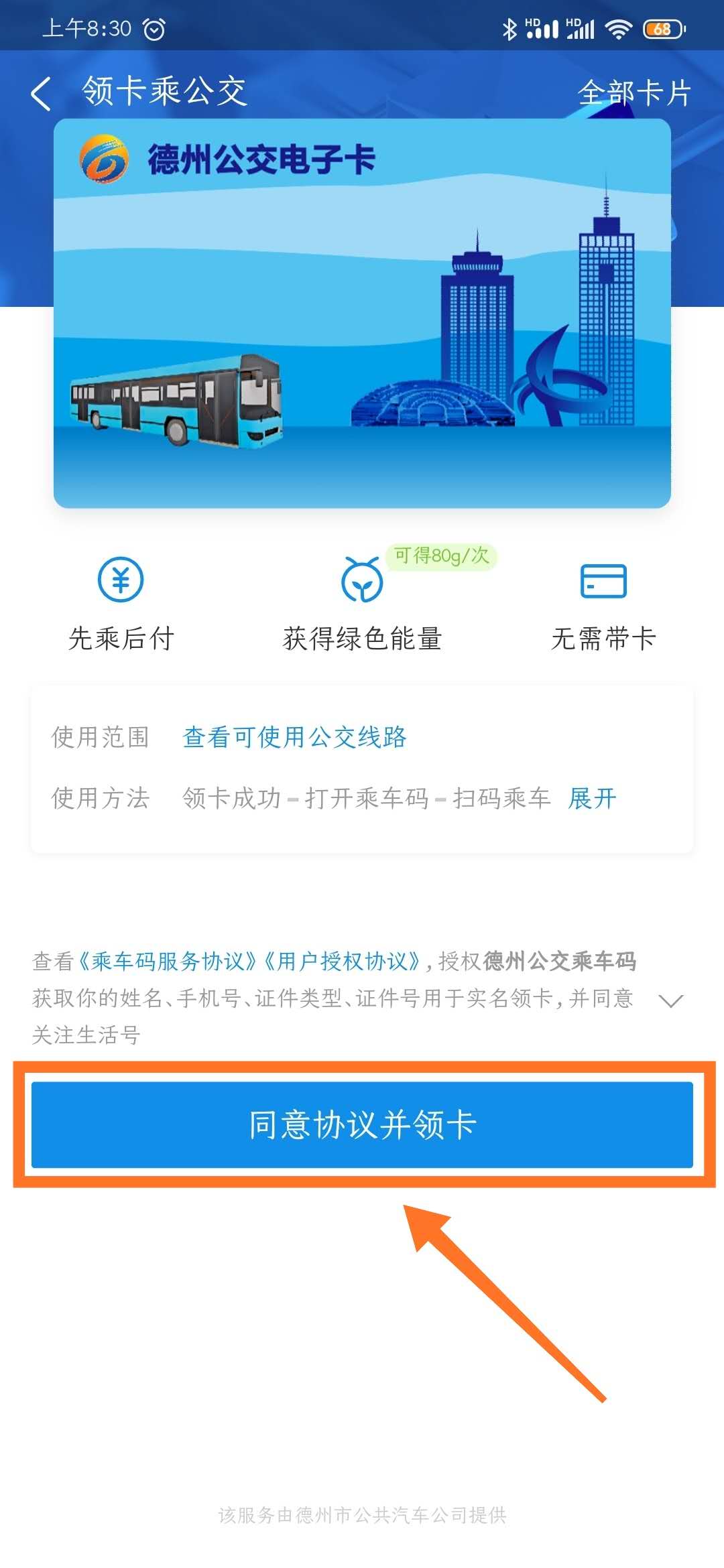Open 《乘车码服务协议》 agreement
This screenshot has width=724, height=1568.
[168, 961]
